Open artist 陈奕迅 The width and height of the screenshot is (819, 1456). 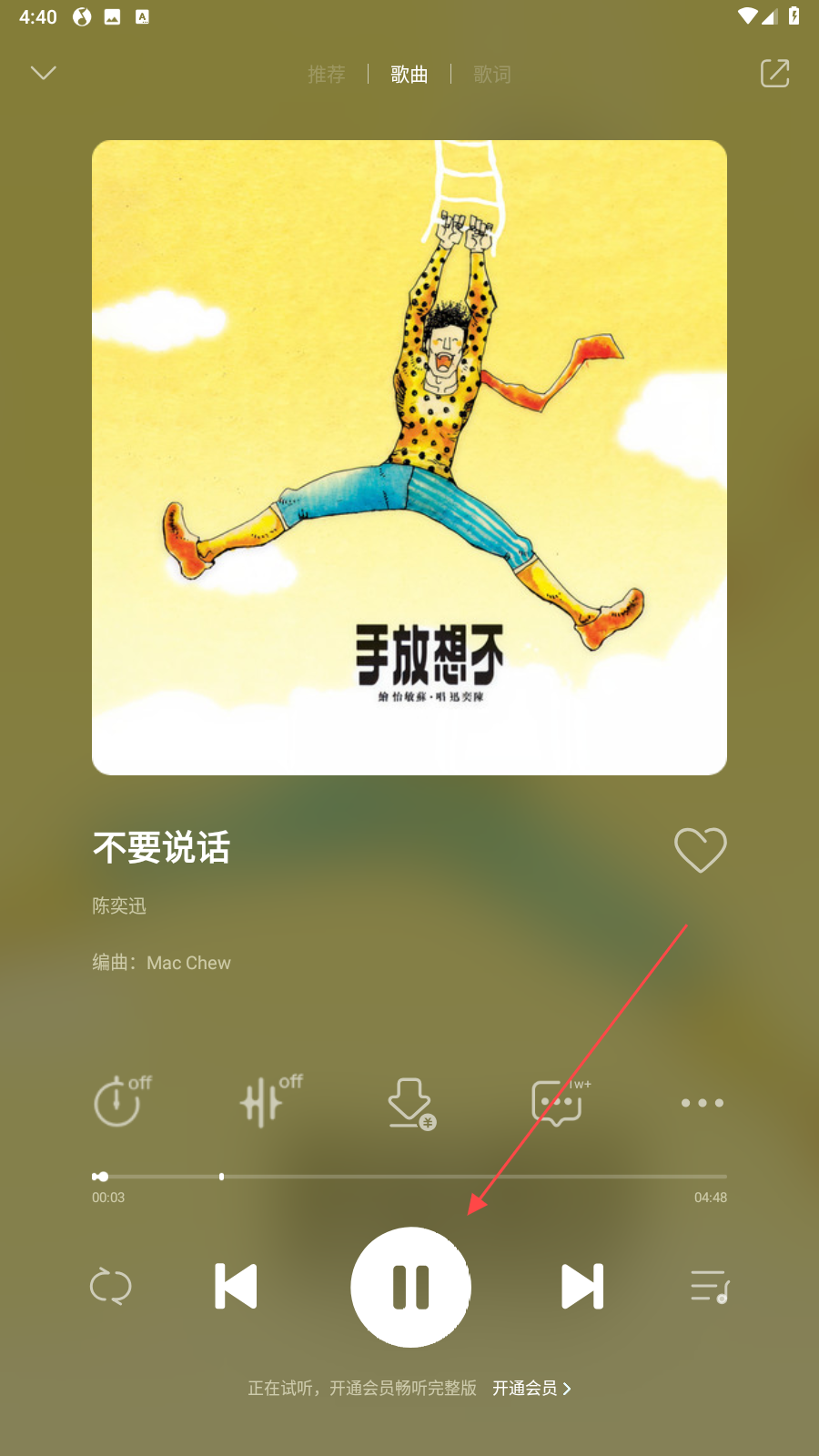(x=119, y=906)
